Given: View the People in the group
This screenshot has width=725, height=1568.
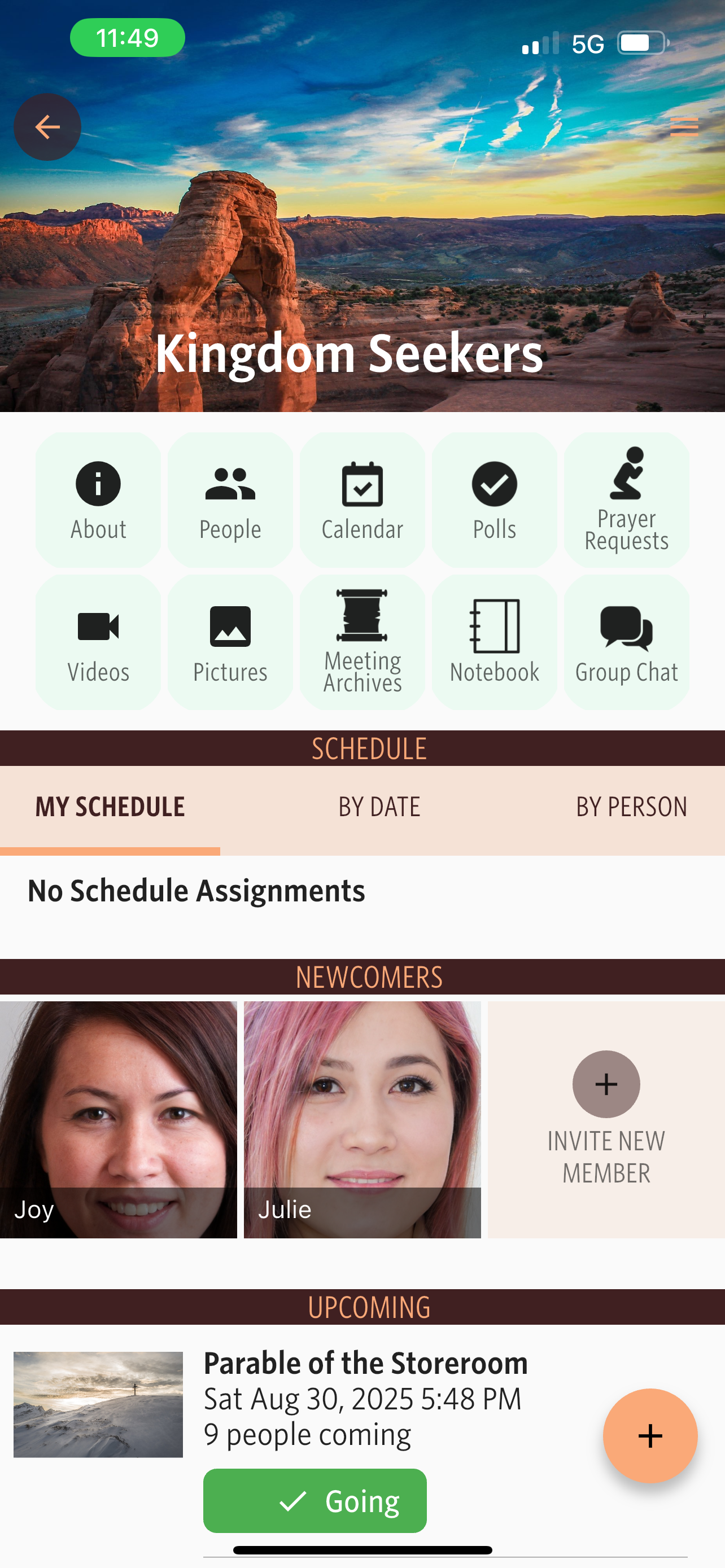Looking at the screenshot, I should (x=230, y=500).
